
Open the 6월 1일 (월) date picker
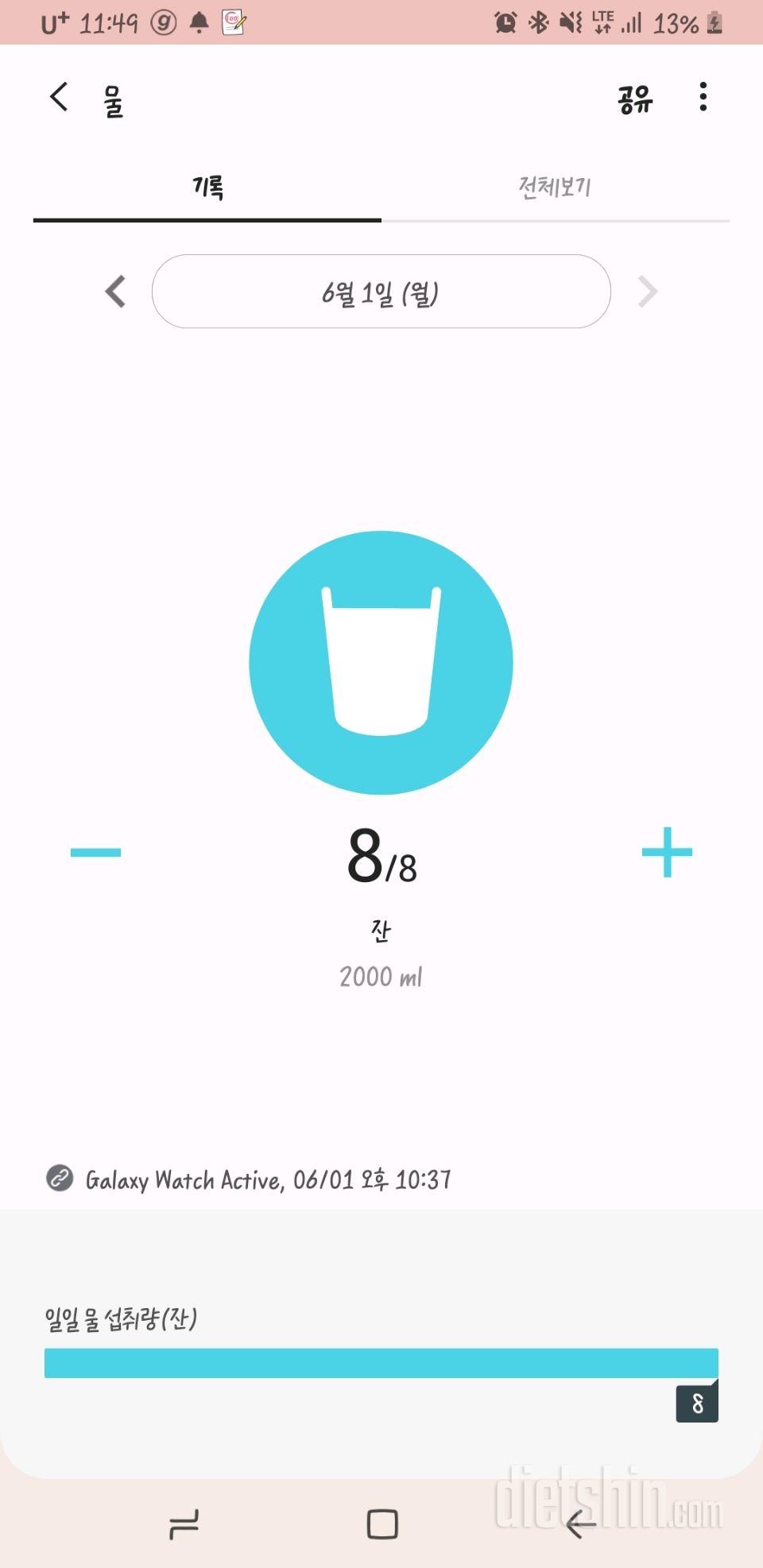pos(381,292)
